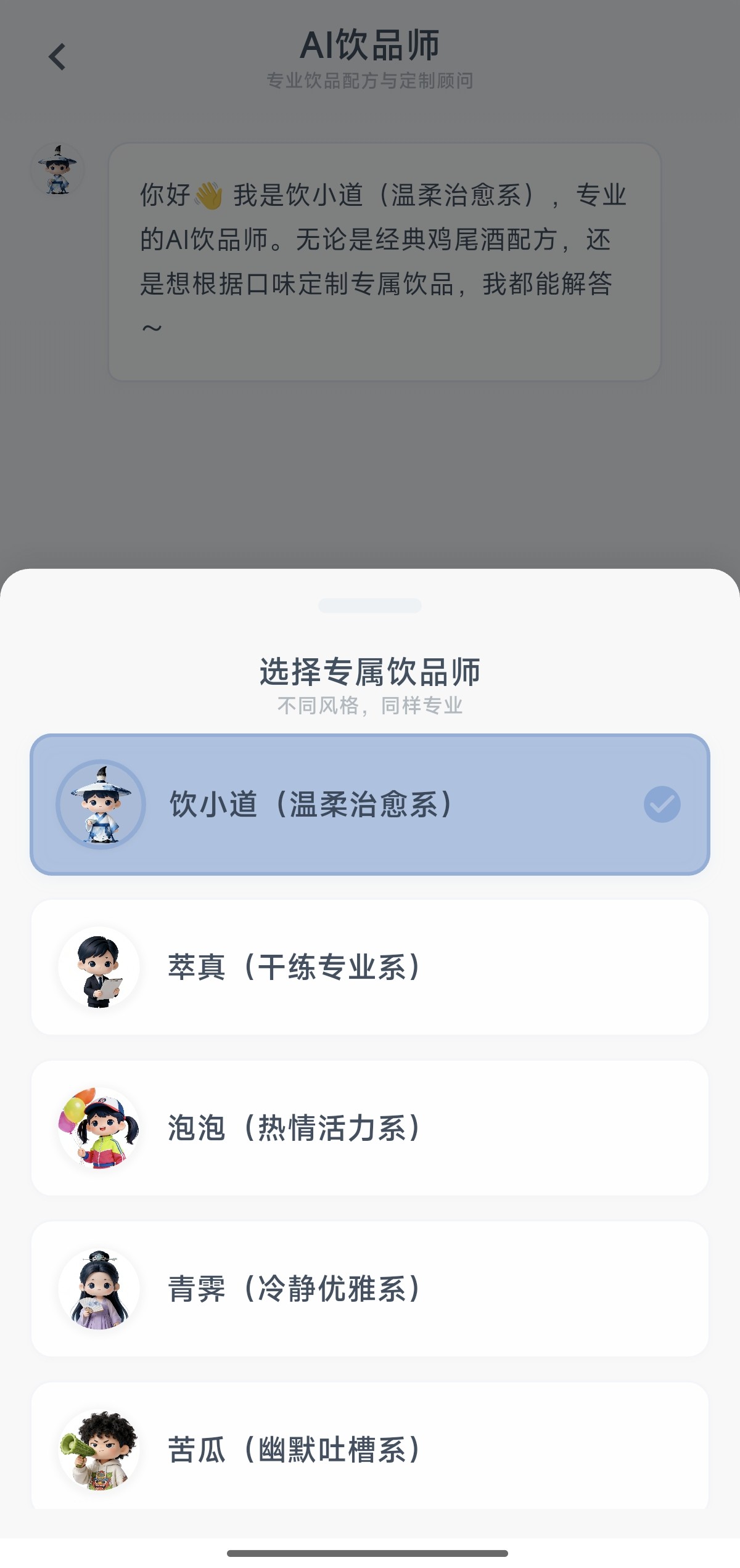Tap 饮小道's avatar in the selection list
740x1568 pixels.
click(x=101, y=804)
